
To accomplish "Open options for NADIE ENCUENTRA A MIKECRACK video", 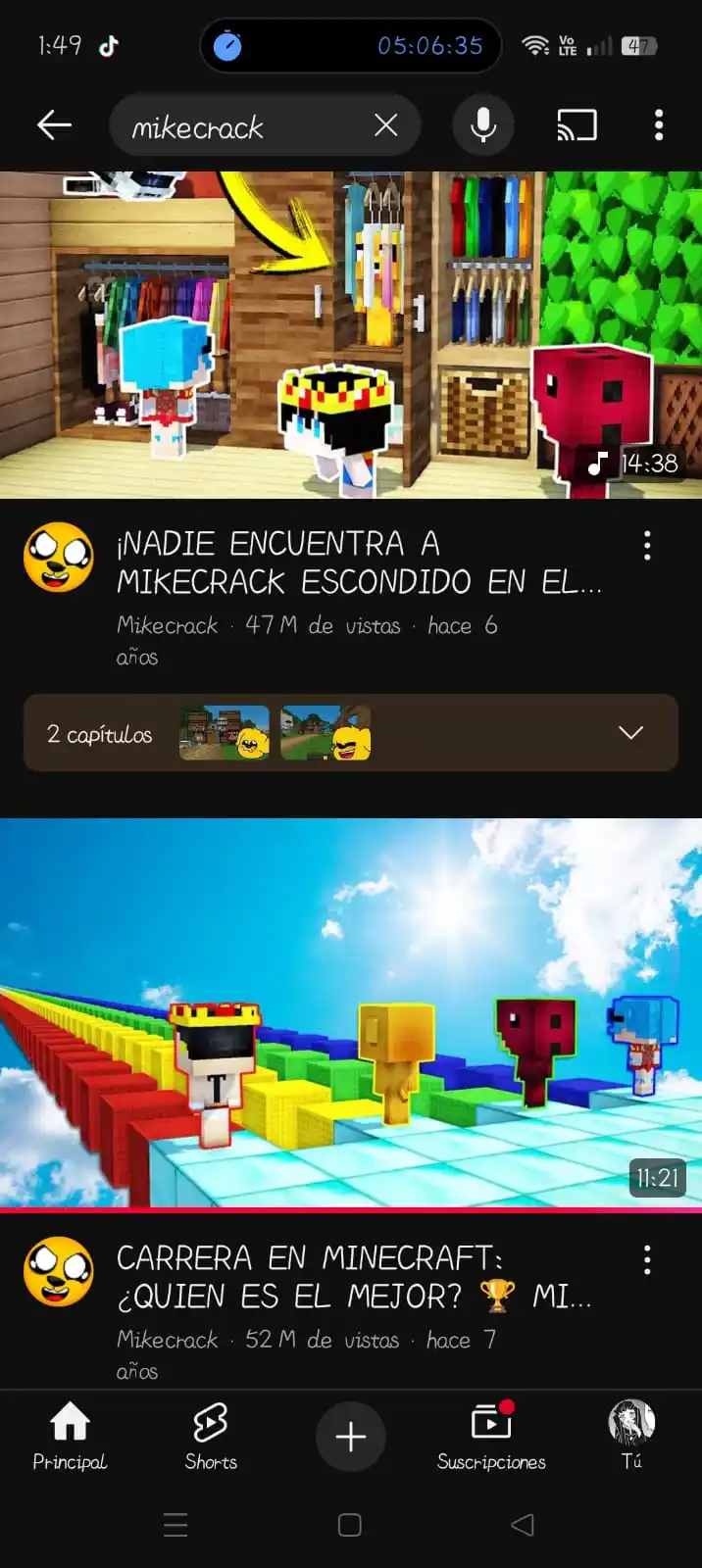I will pyautogui.click(x=647, y=546).
